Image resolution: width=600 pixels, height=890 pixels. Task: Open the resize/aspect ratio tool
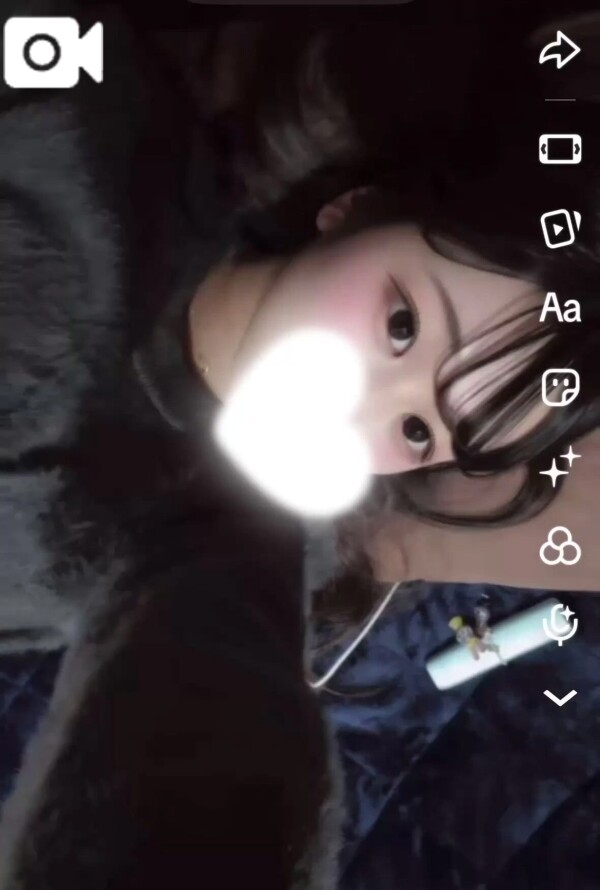[559, 149]
